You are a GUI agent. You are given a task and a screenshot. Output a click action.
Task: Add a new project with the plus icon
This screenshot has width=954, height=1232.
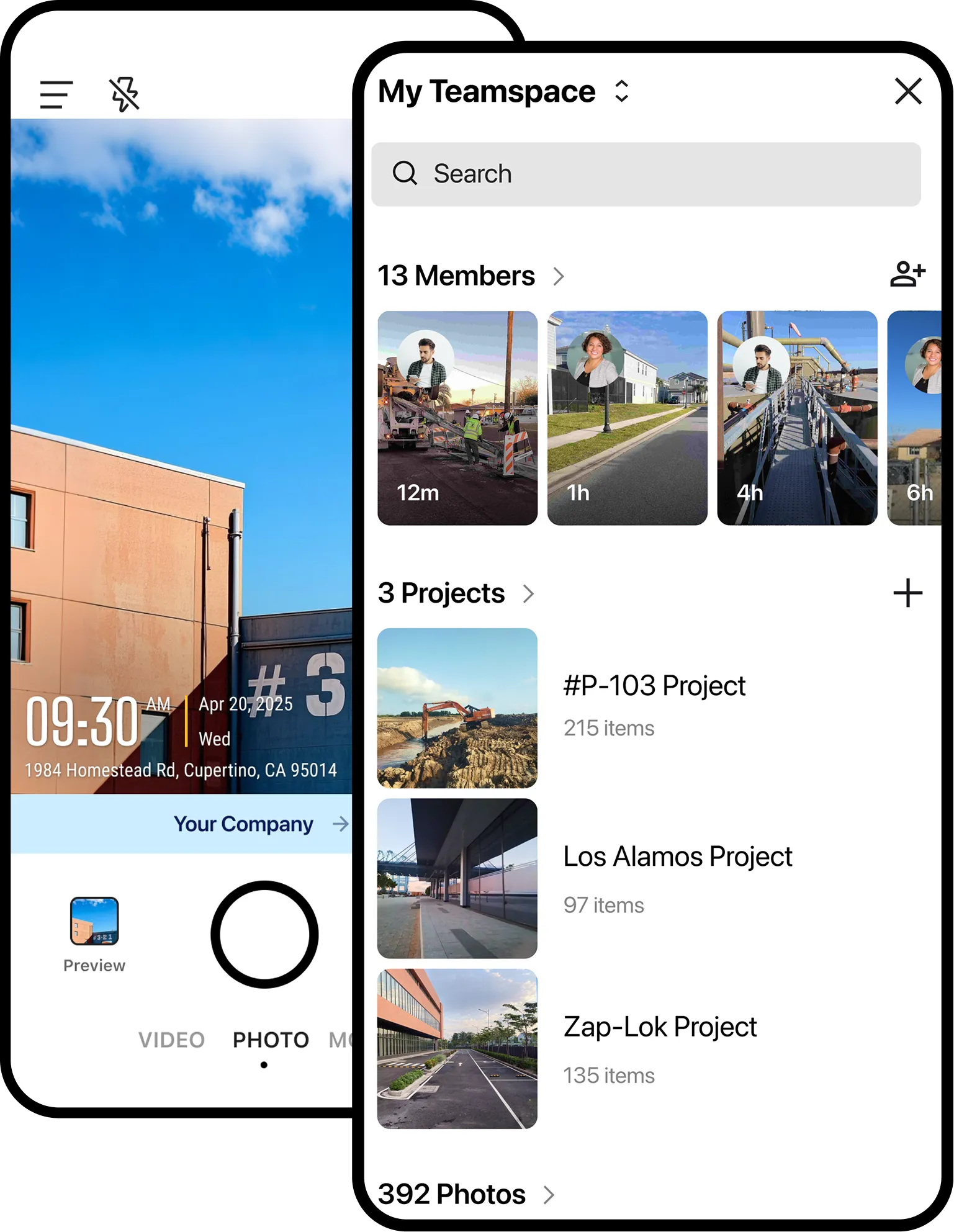coord(907,593)
